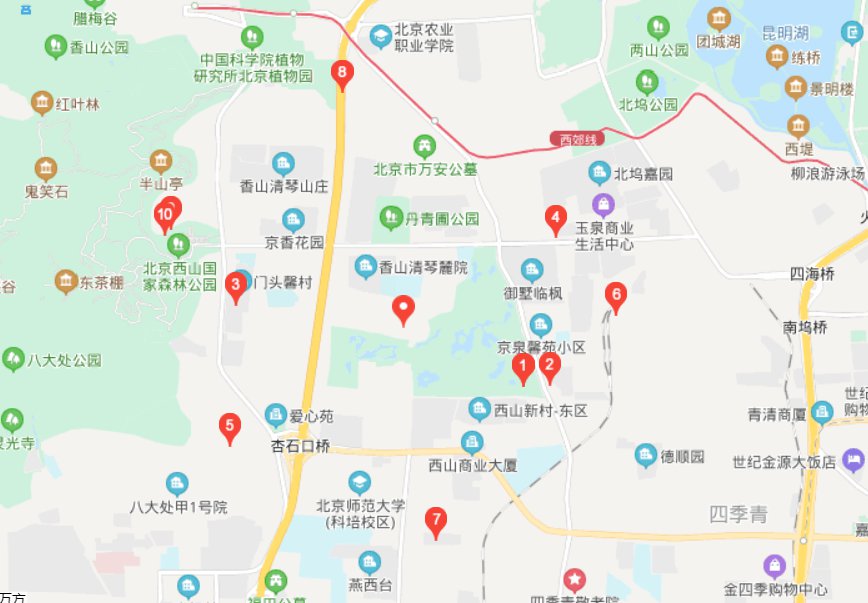Select map marker number 2
Image resolution: width=868 pixels, height=603 pixels.
(549, 365)
